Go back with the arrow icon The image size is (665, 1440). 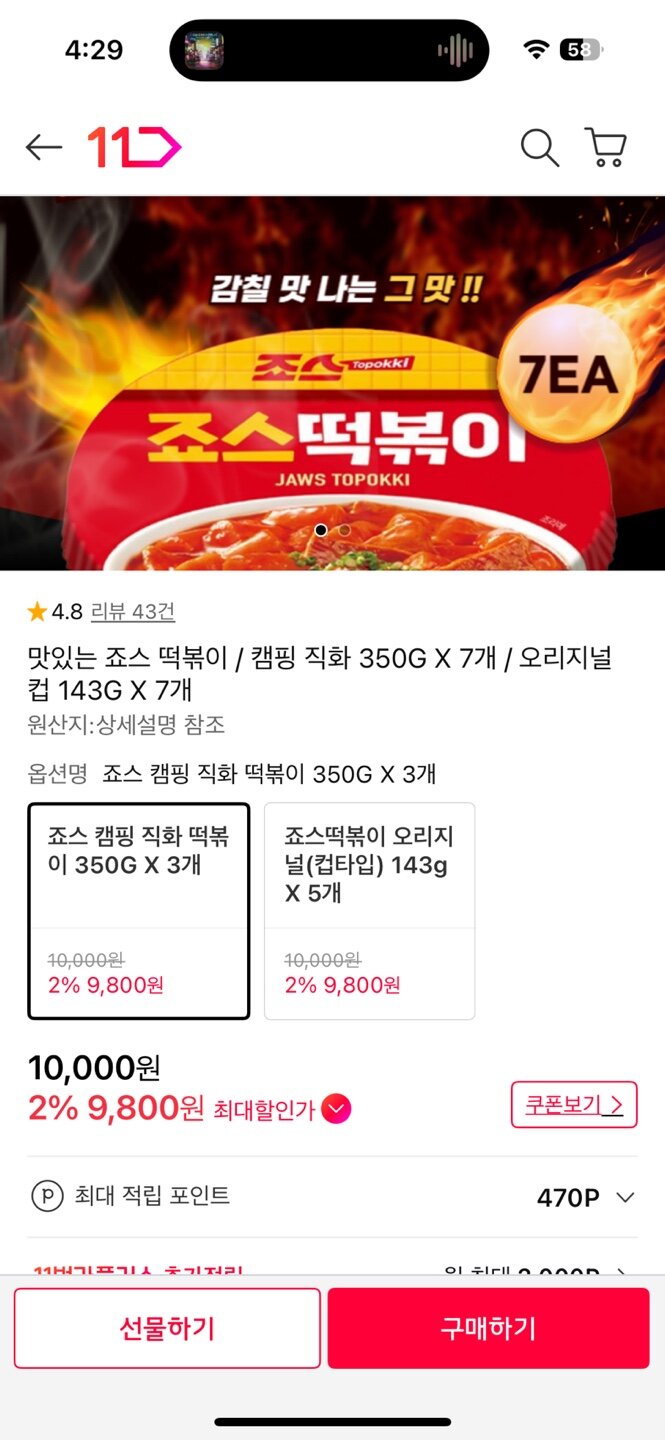click(x=43, y=148)
